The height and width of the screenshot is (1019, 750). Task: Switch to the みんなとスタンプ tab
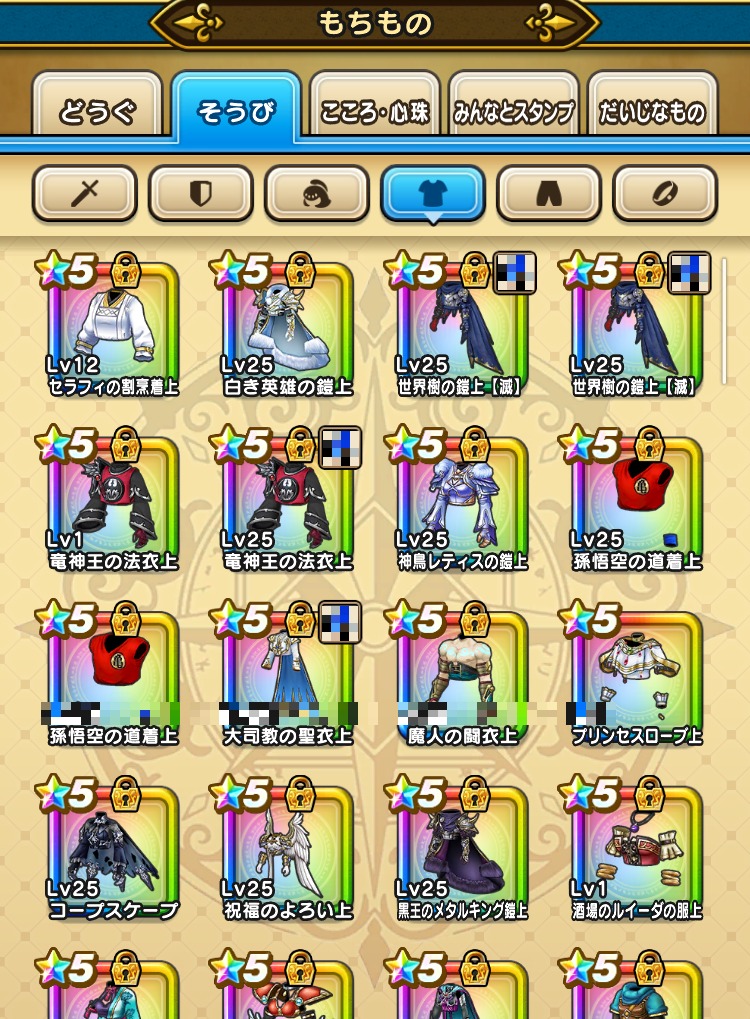(x=514, y=112)
